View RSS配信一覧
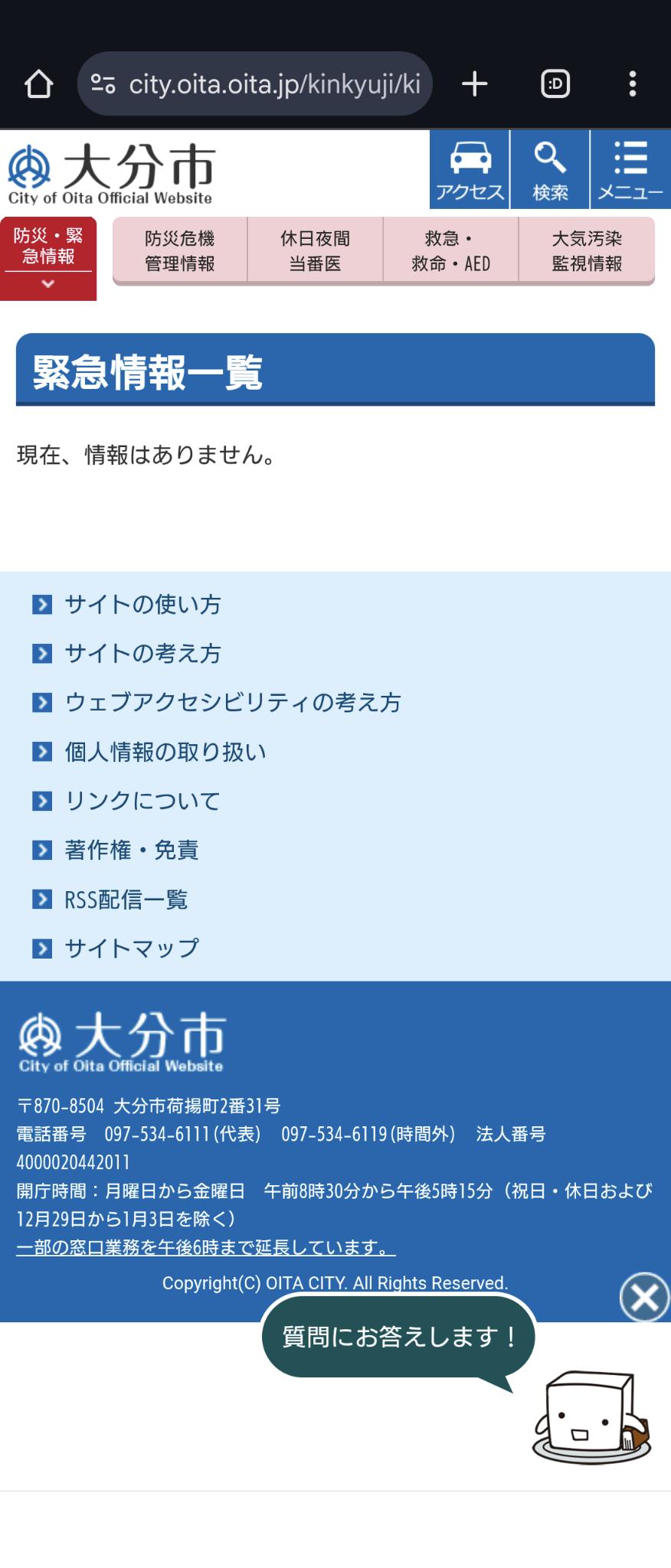The image size is (671, 1568). point(126,900)
